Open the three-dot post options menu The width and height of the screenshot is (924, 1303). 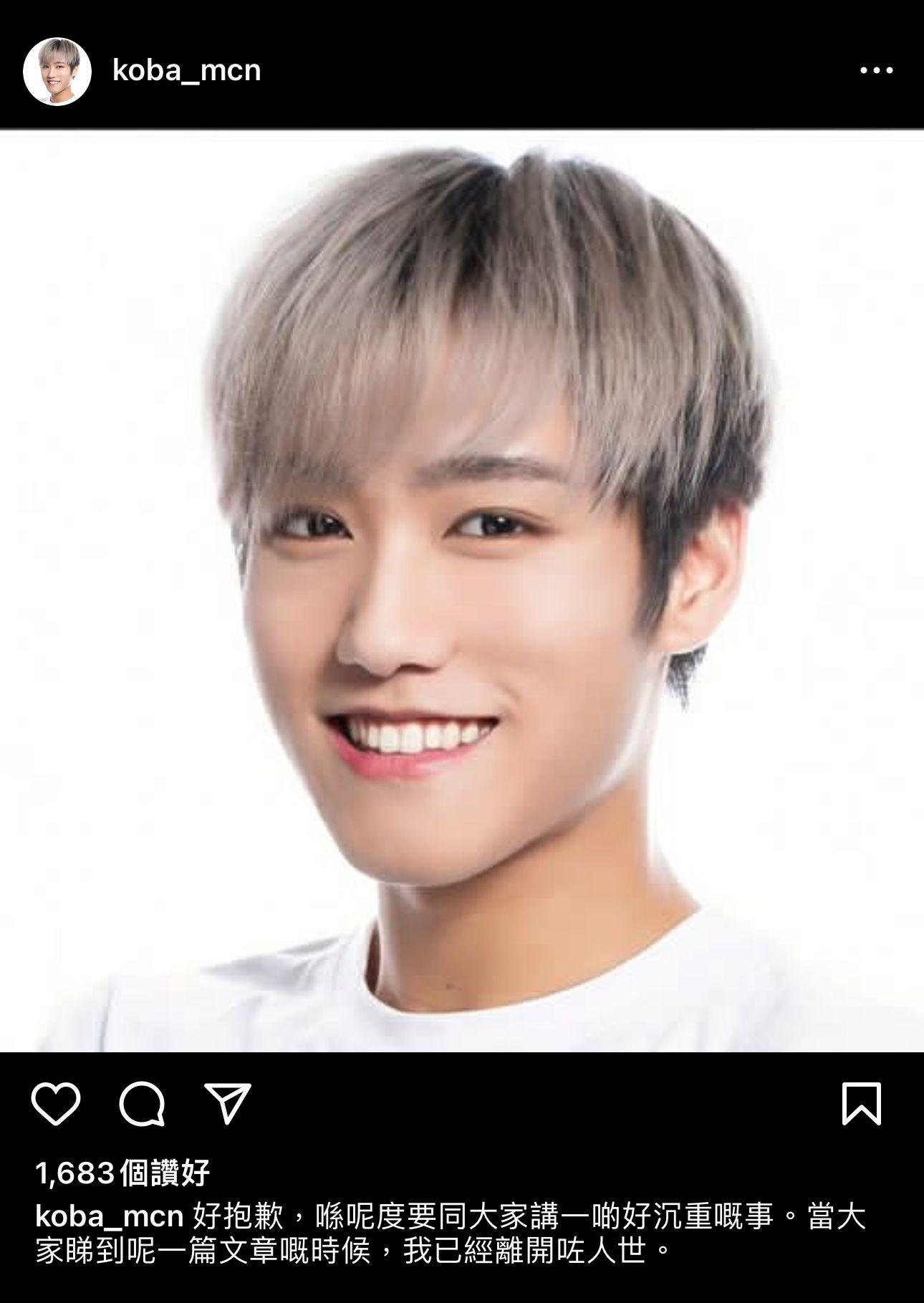(876, 71)
